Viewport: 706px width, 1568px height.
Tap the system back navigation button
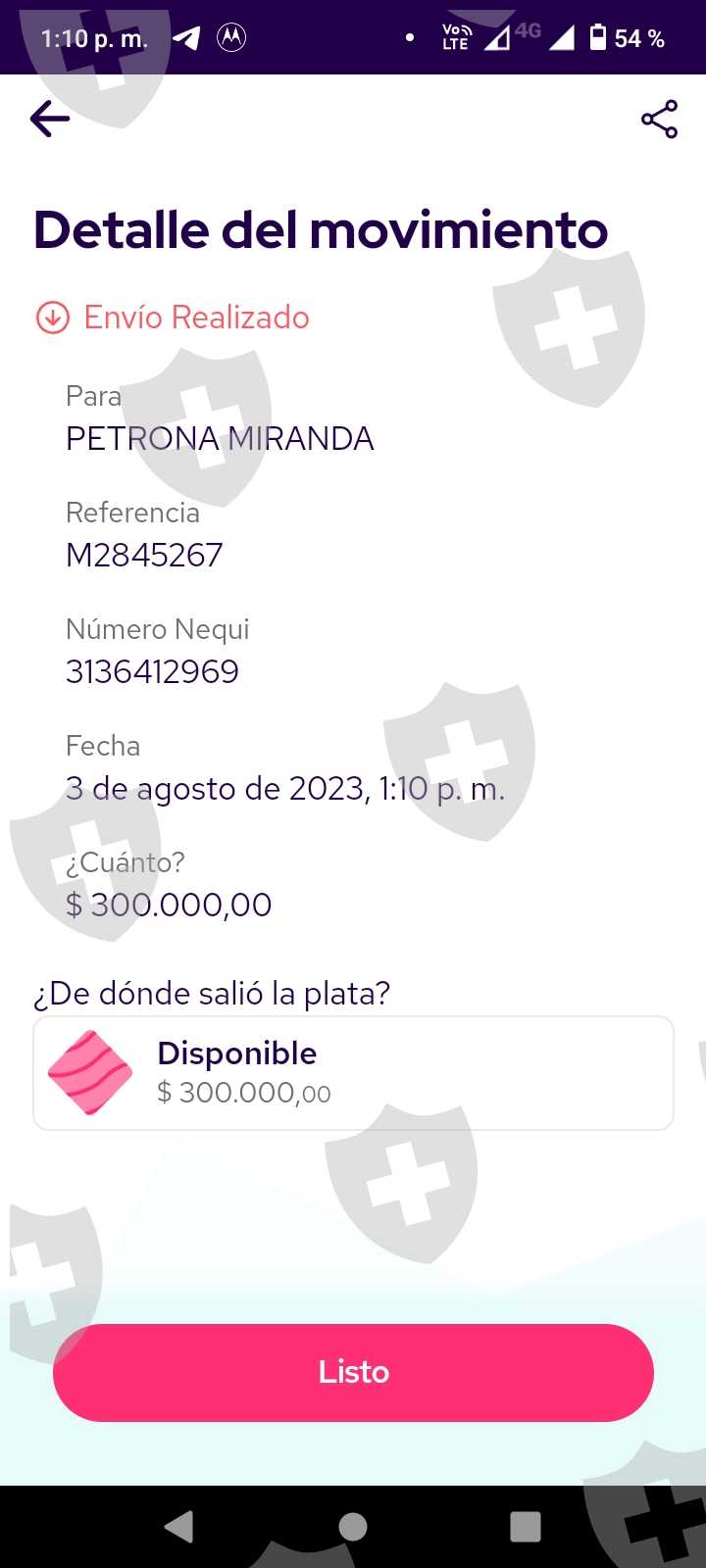[178, 1527]
